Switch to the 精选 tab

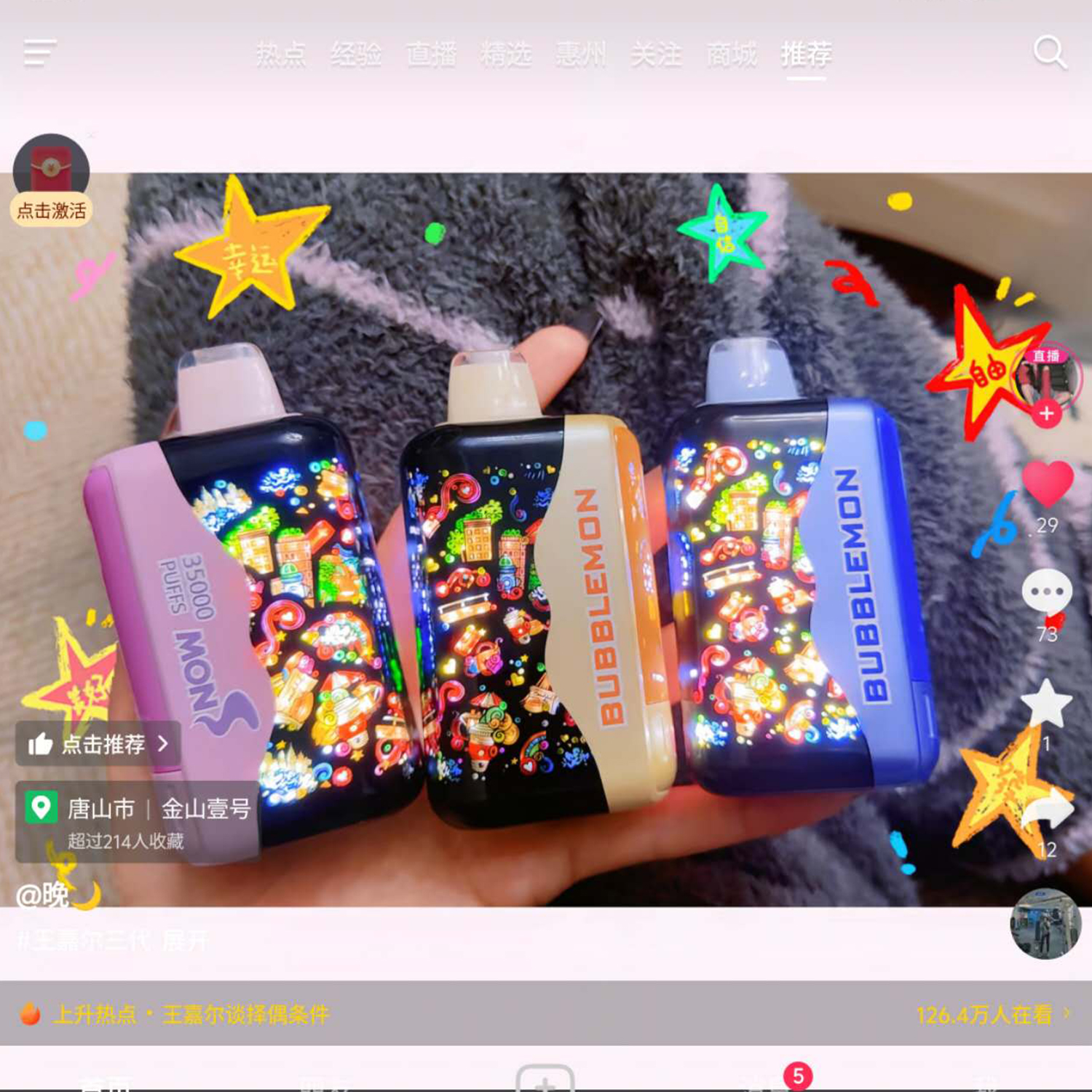click(506, 55)
